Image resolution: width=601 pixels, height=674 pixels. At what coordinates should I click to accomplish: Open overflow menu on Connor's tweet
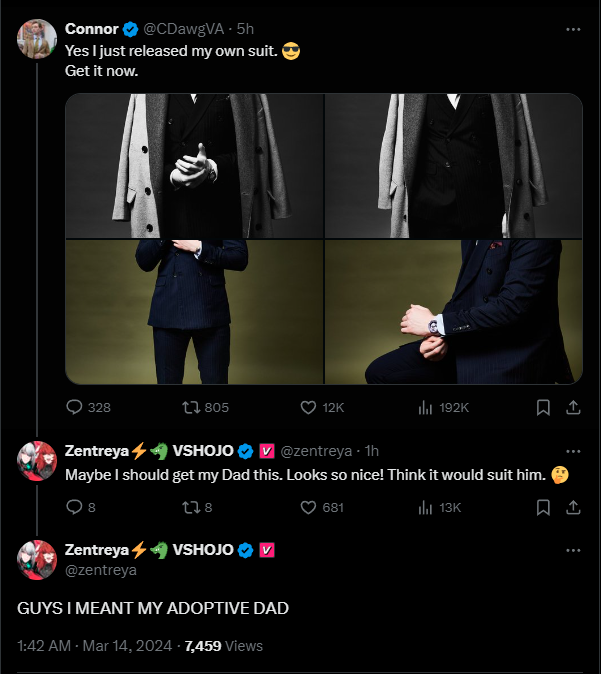[573, 29]
